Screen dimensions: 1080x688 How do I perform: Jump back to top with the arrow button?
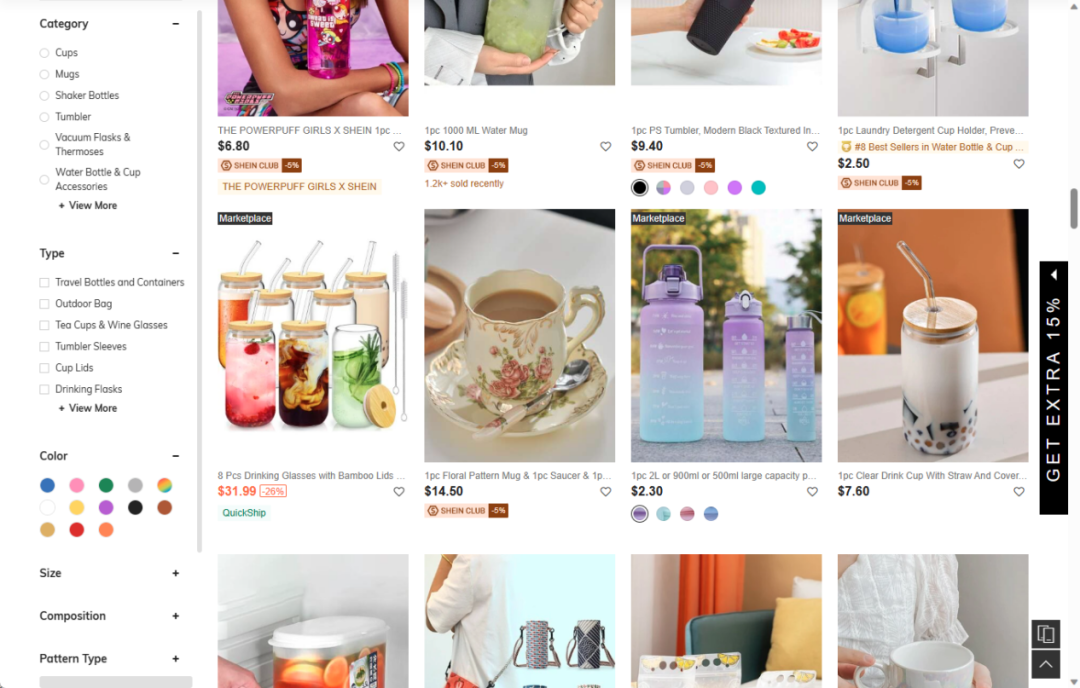1045,663
